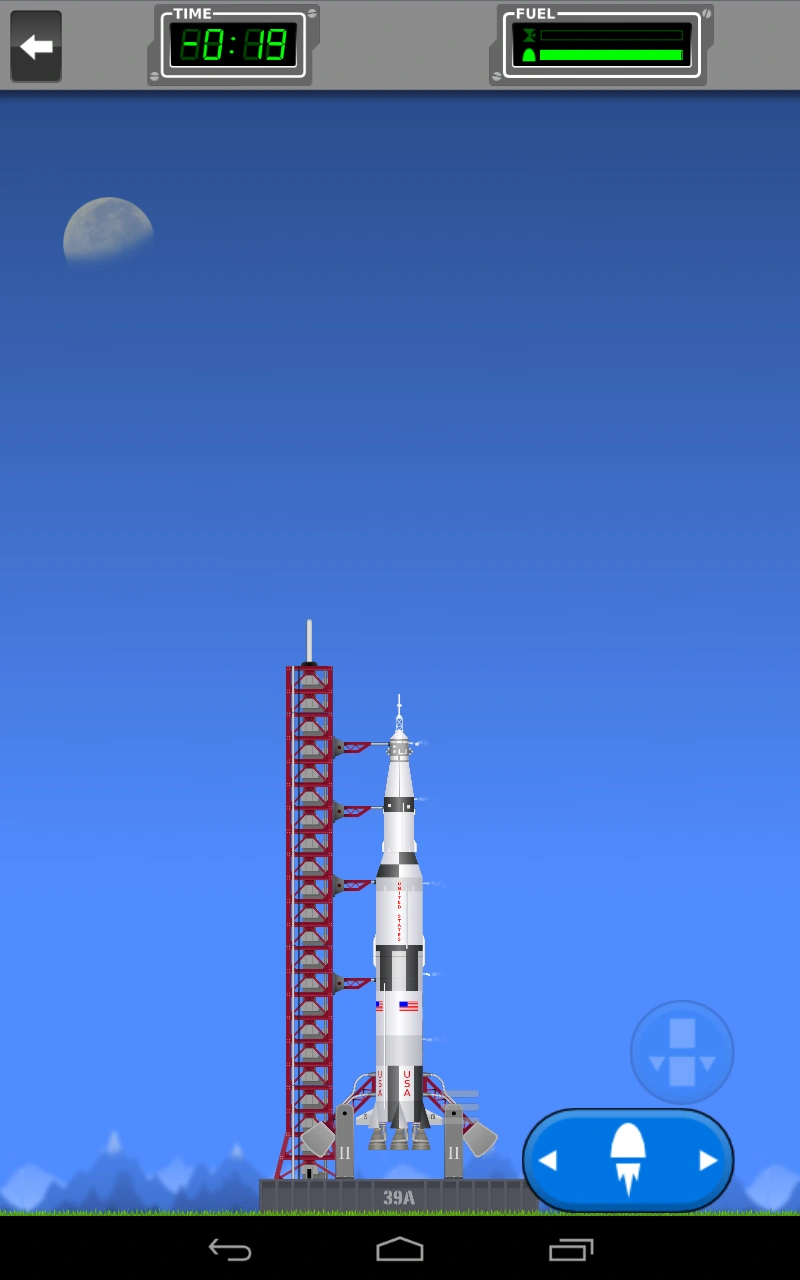This screenshot has width=800, height=1280.
Task: Fire the rocket engine thrust icon
Action: coord(628,1159)
